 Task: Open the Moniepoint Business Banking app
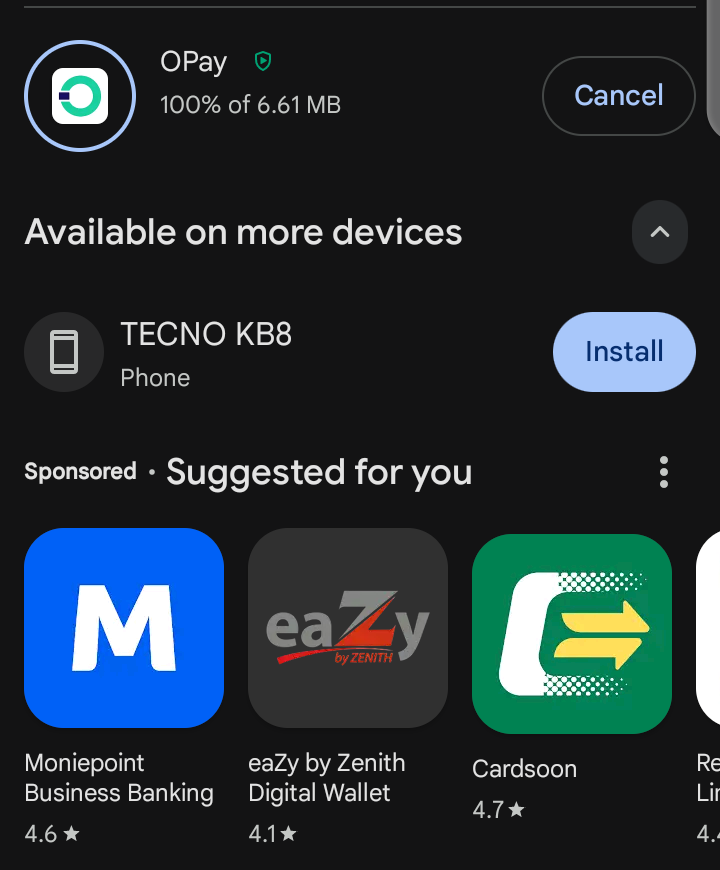coord(124,628)
